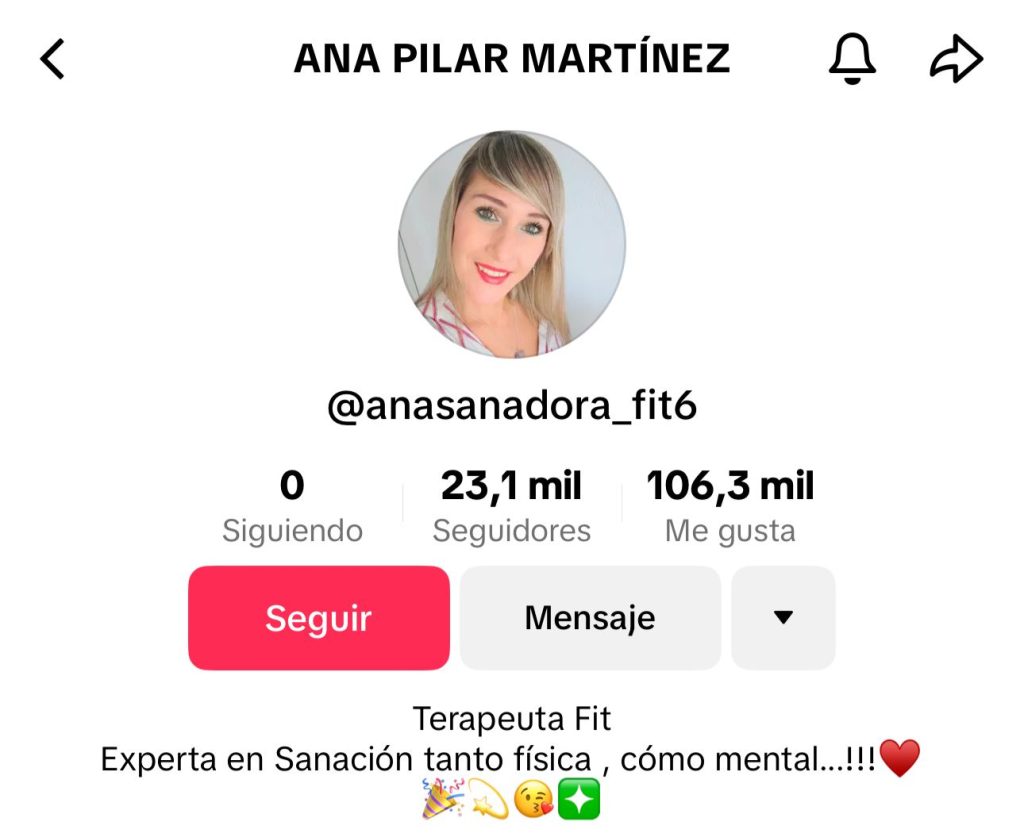Screen dimensions: 1024x833
Task: Open the Seguidores list
Action: [x=511, y=507]
